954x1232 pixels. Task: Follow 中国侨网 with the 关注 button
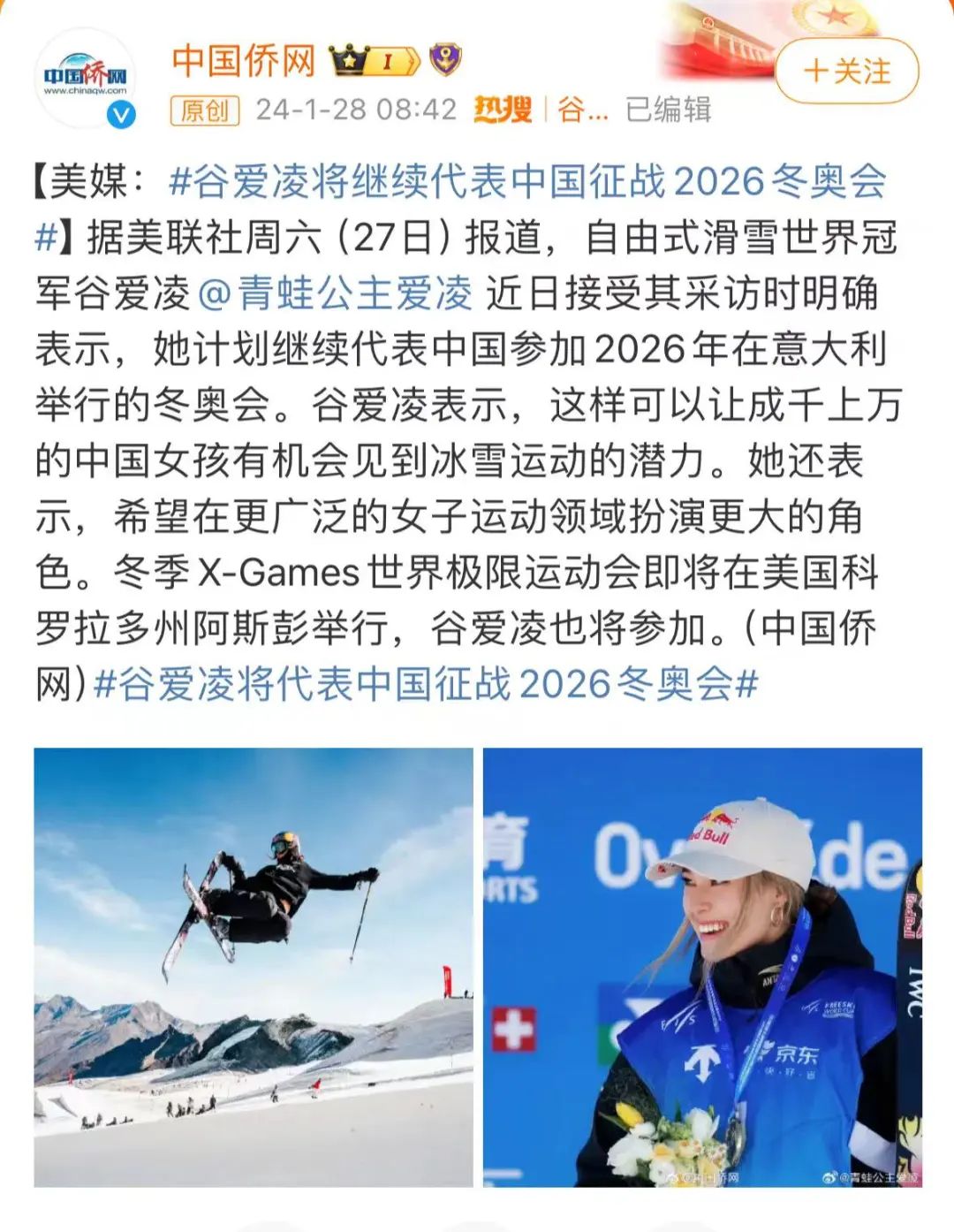846,71
